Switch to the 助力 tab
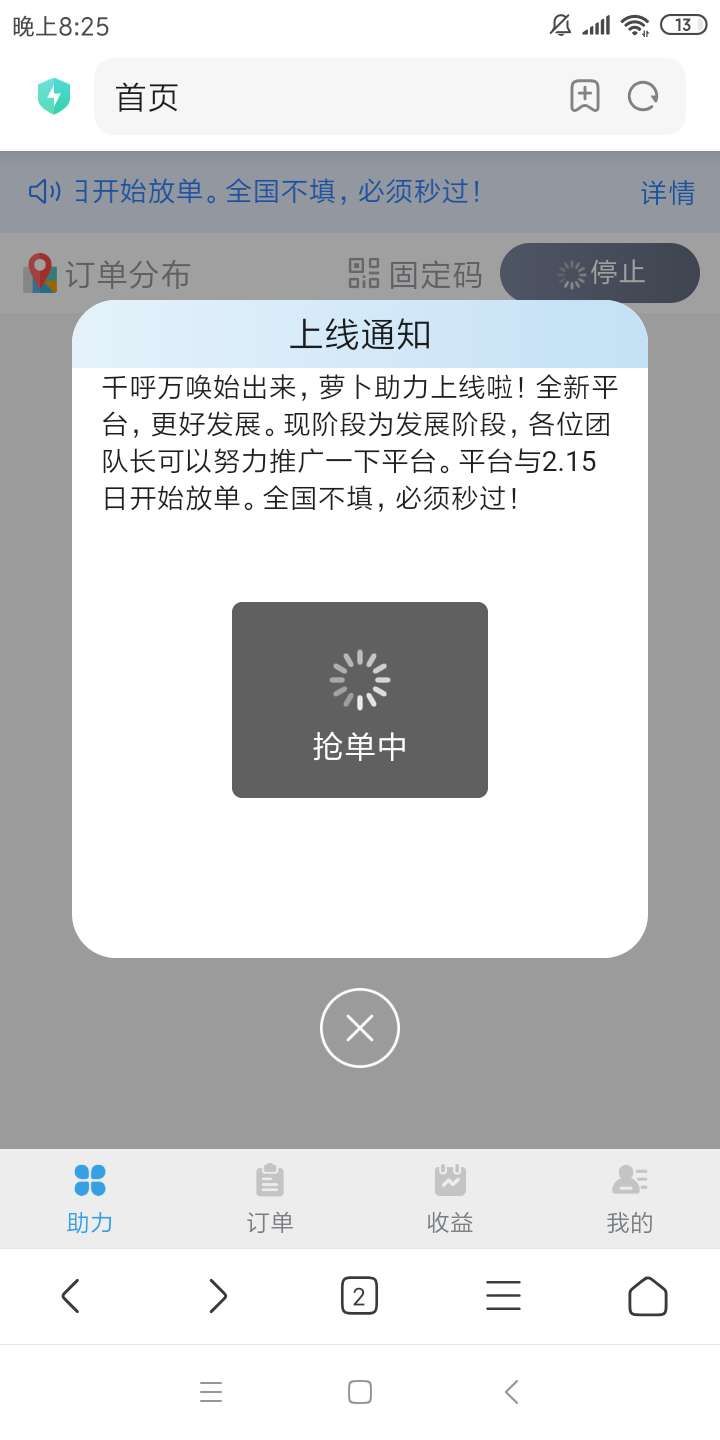Viewport: 720px width, 1440px height. tap(90, 1199)
